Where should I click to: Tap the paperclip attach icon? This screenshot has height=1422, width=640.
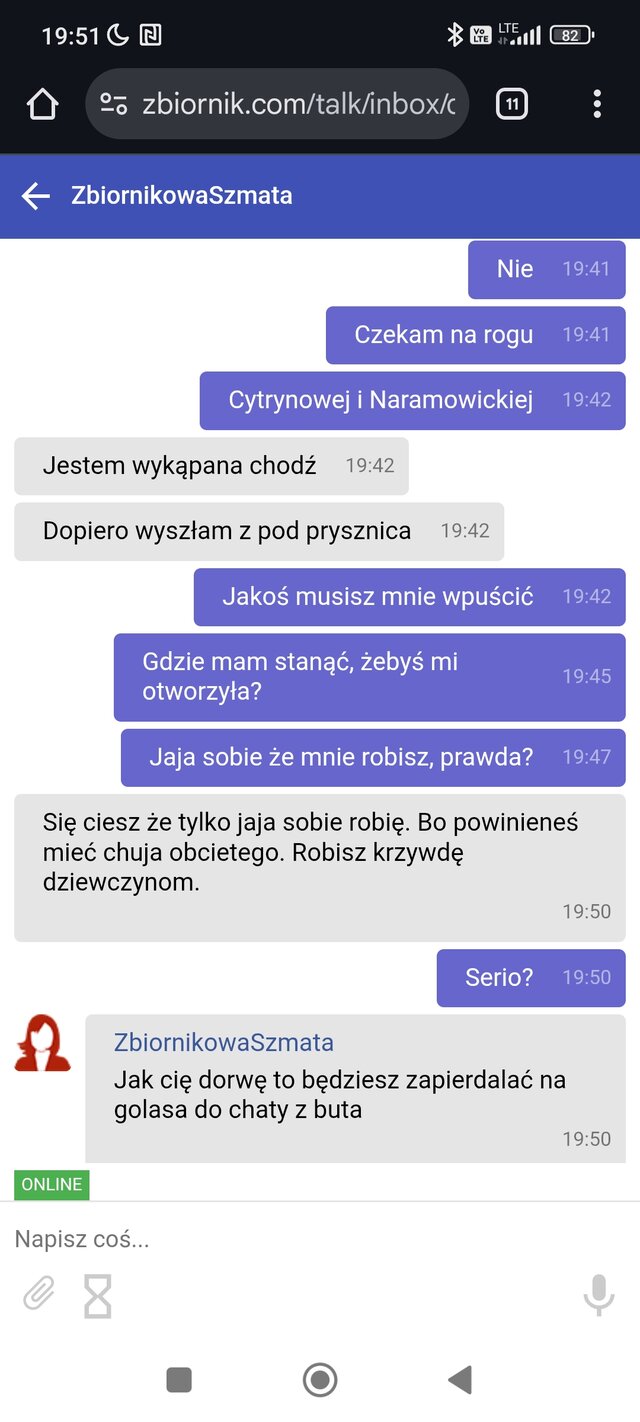(x=39, y=1295)
